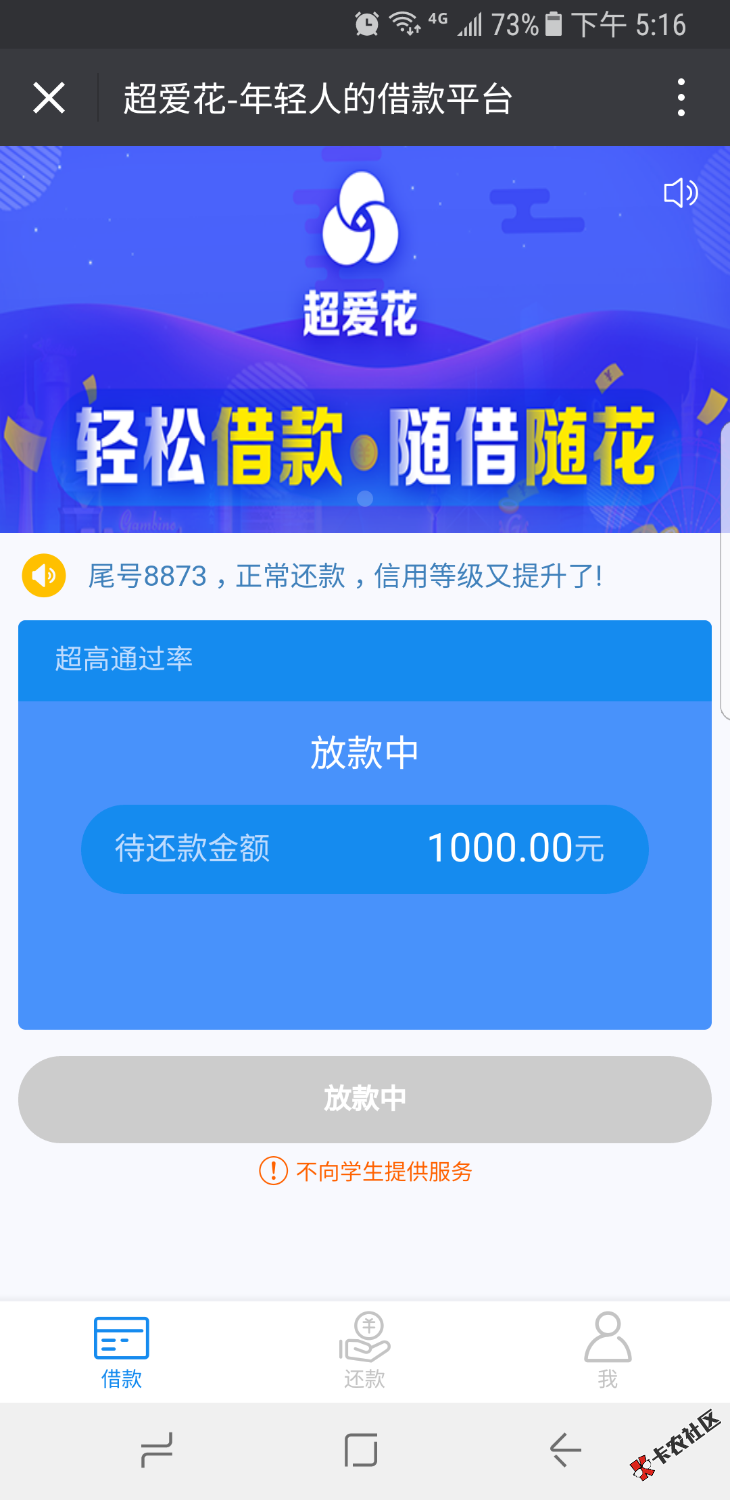Tap the gray 放款中 button
The width and height of the screenshot is (730, 1500).
(x=365, y=1099)
